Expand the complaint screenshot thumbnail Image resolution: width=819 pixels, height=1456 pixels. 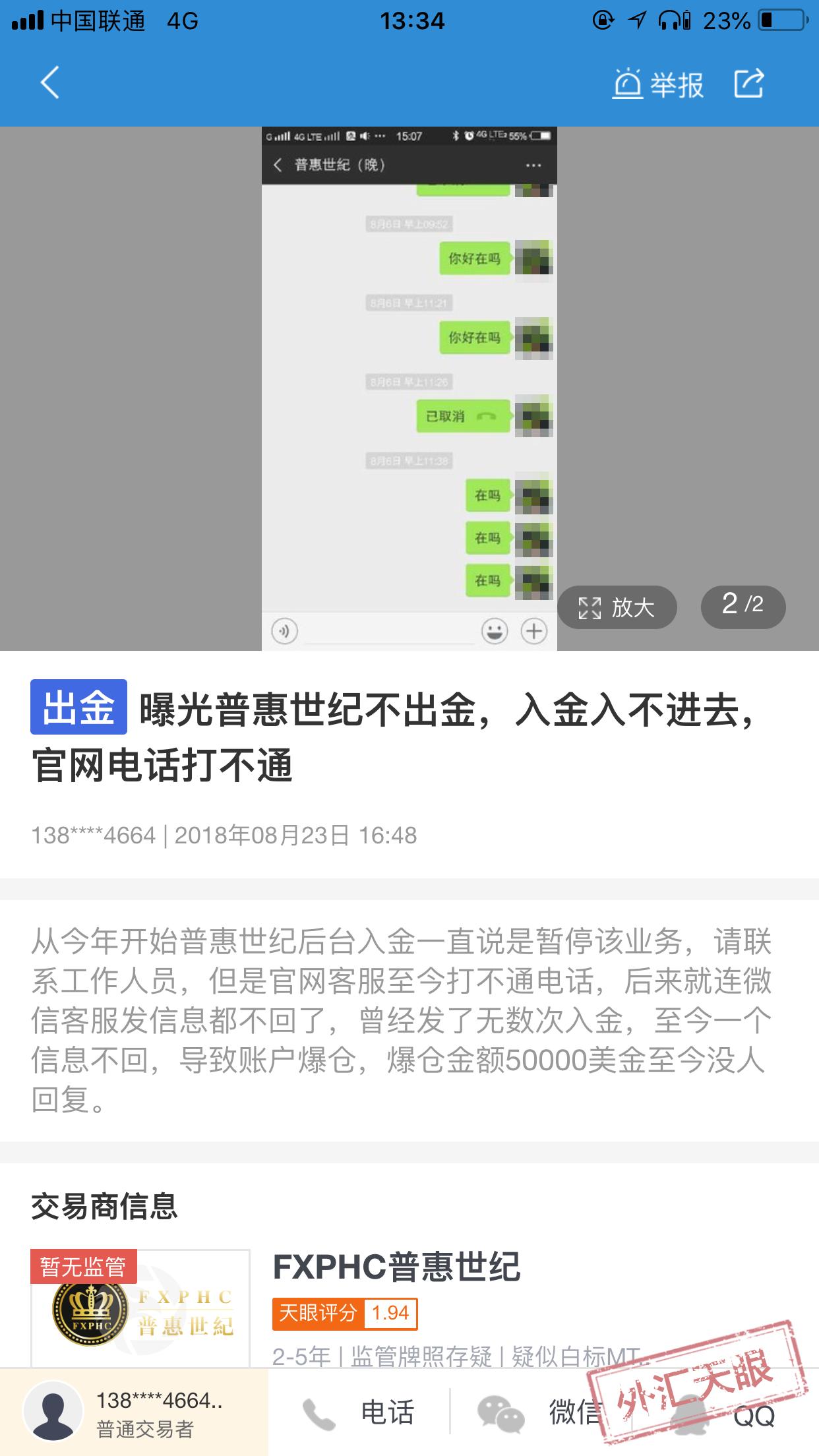point(409,389)
